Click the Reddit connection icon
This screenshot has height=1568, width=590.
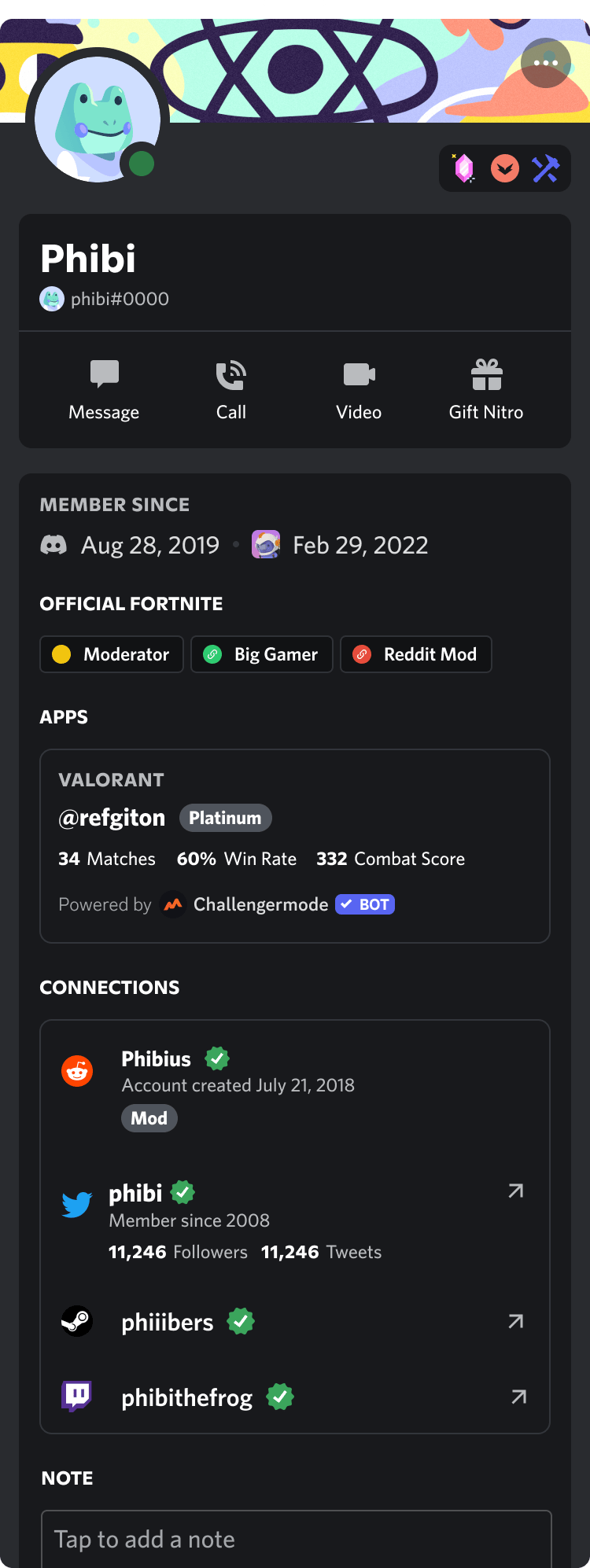(x=77, y=1070)
